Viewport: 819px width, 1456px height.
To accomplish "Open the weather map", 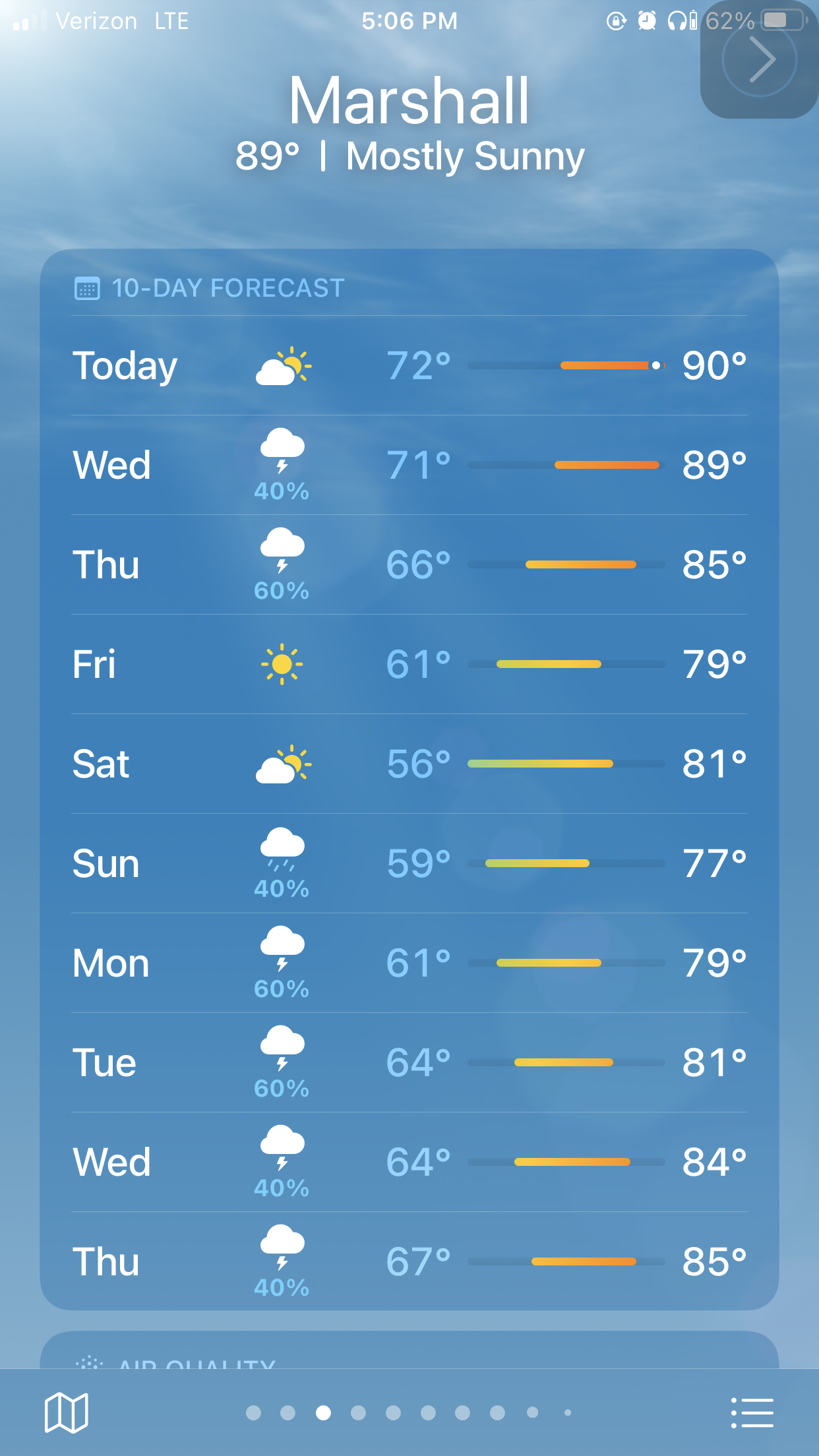I will 66,1412.
